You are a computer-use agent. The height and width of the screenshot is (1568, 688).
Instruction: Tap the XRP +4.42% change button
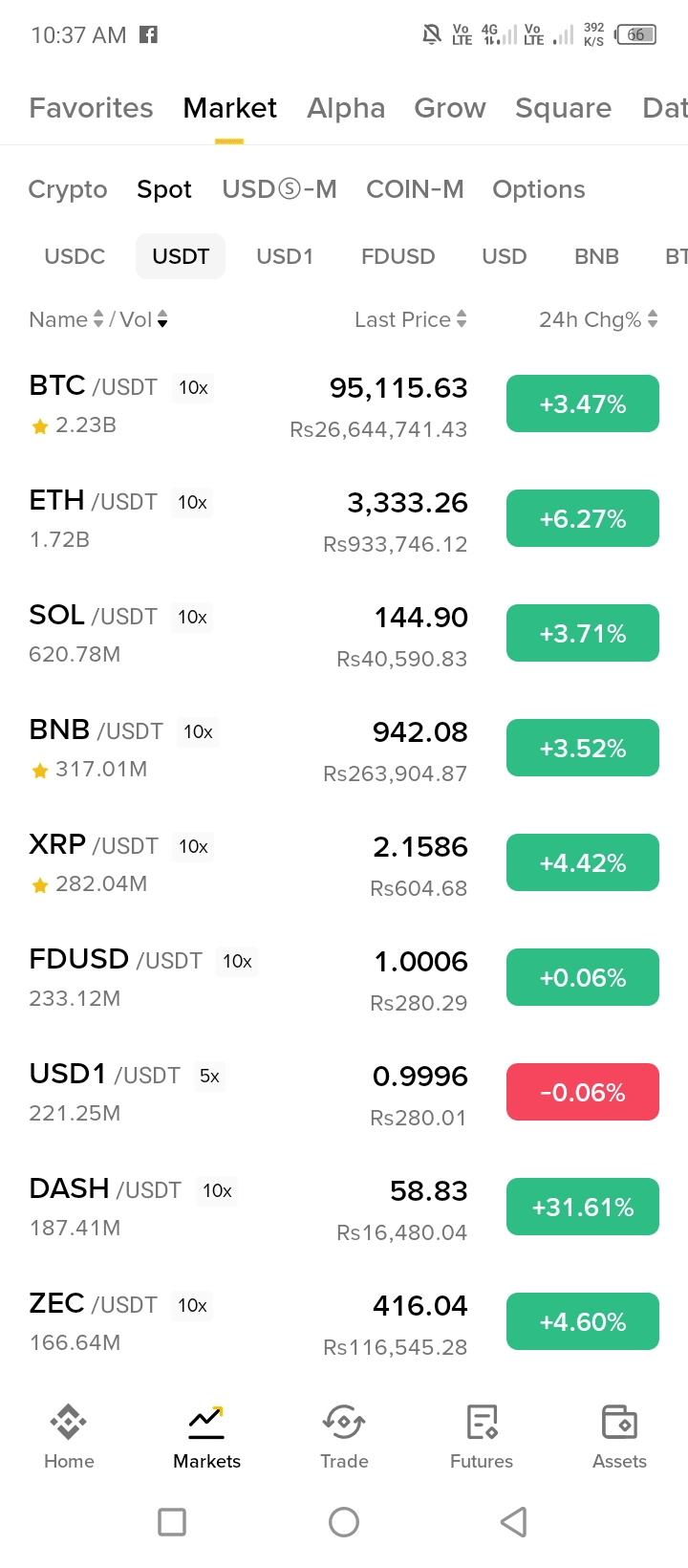[582, 862]
